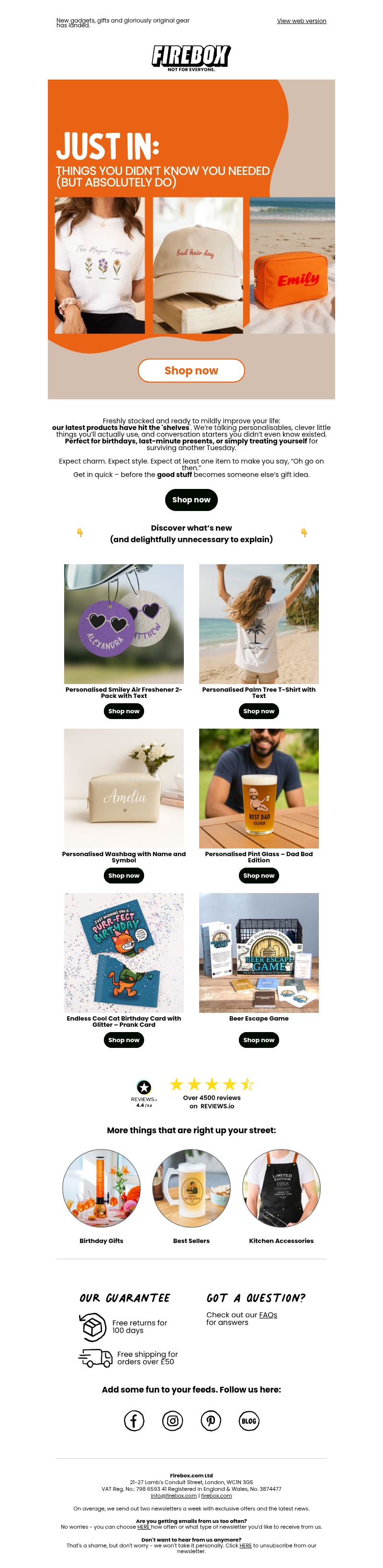Tap the orange-outlined Shop now banner button

click(x=191, y=370)
